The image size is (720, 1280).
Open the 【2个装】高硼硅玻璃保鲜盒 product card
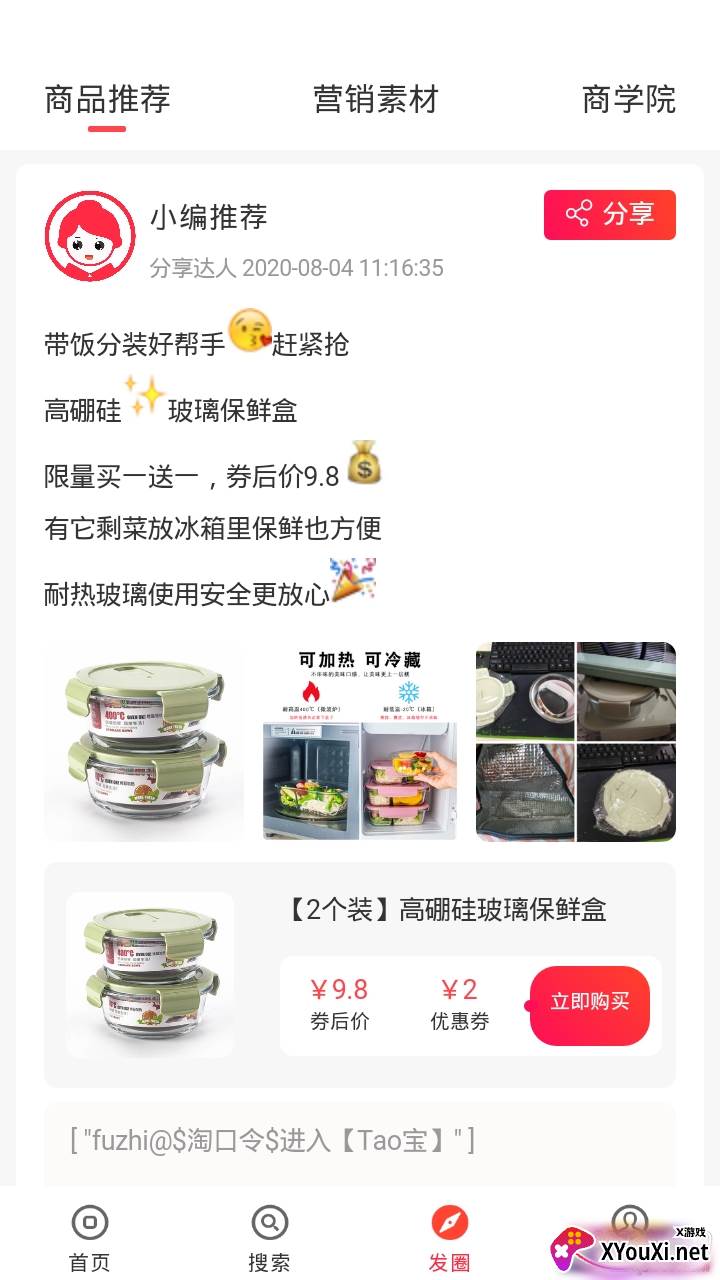click(x=446, y=910)
